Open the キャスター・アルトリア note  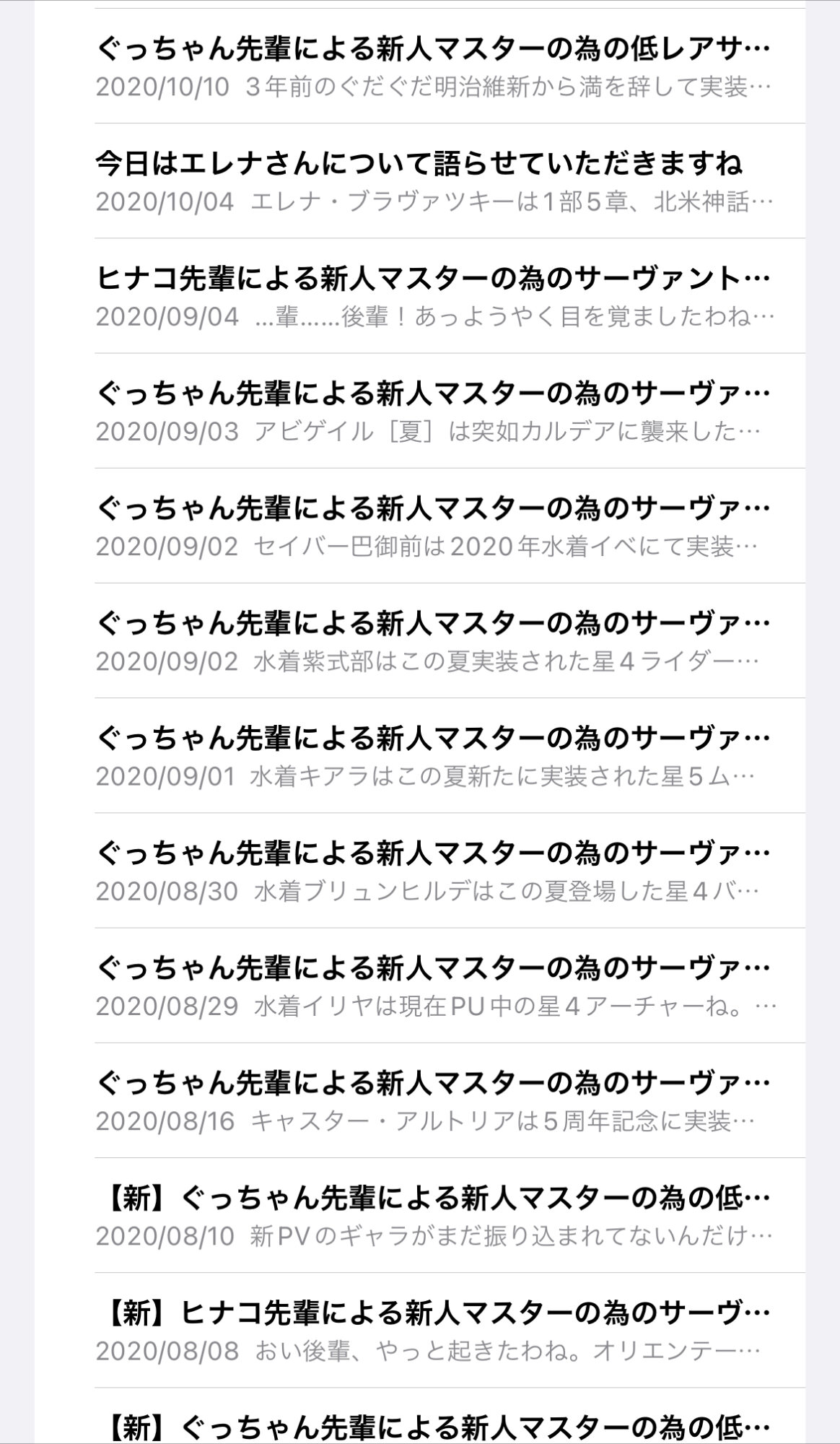click(433, 1100)
